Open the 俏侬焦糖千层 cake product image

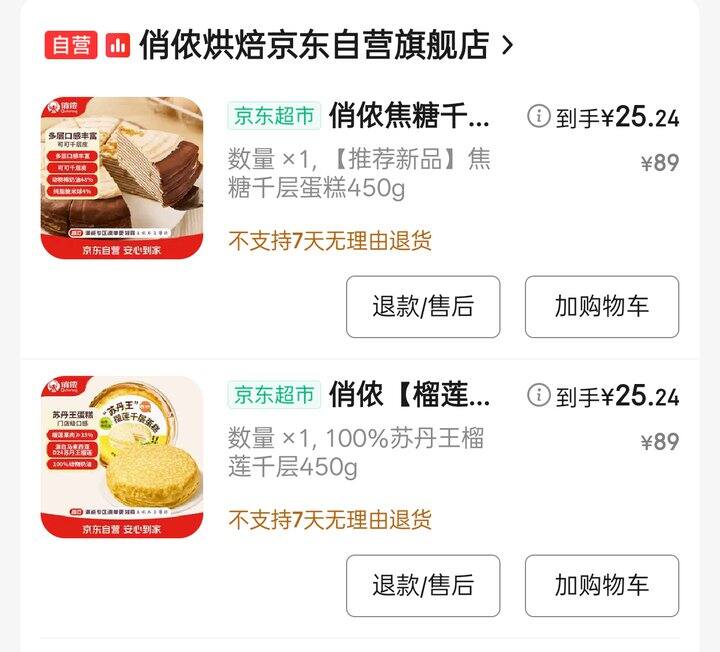click(x=122, y=178)
